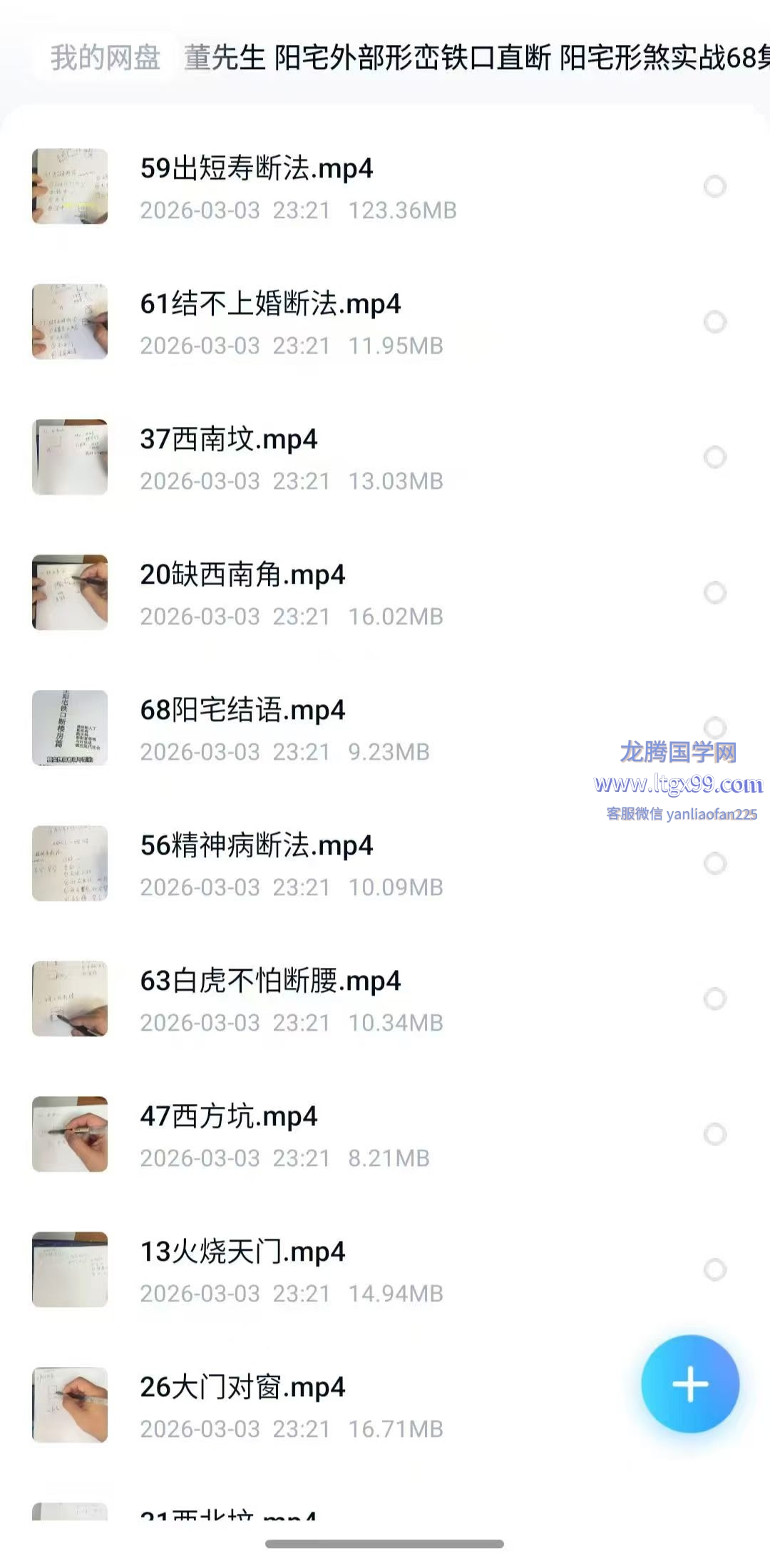770x1568 pixels.
Task: Open 13火烧天门.mp4 video
Action: pos(242,1252)
